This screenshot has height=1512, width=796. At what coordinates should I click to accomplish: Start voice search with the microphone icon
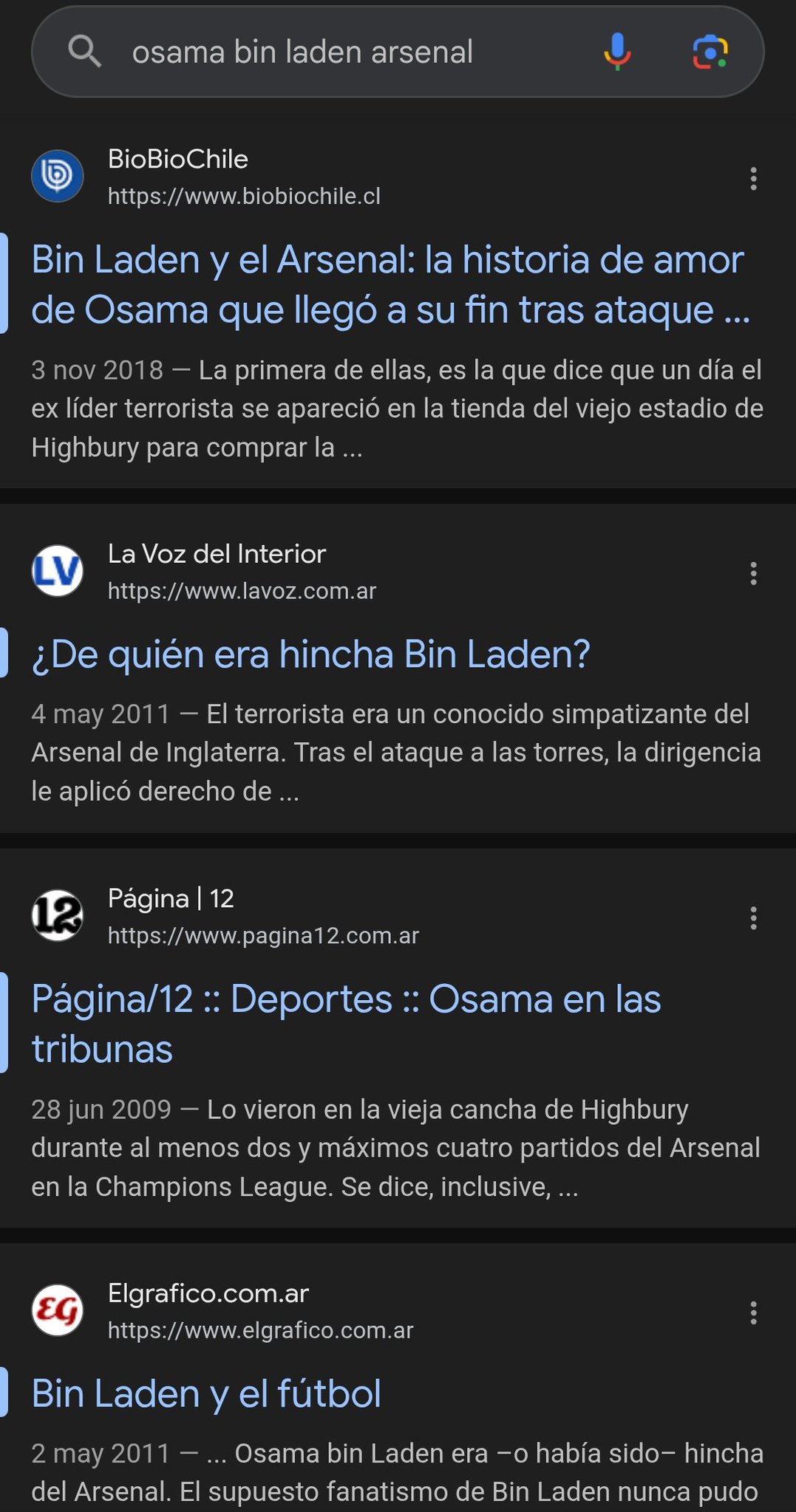coord(617,52)
